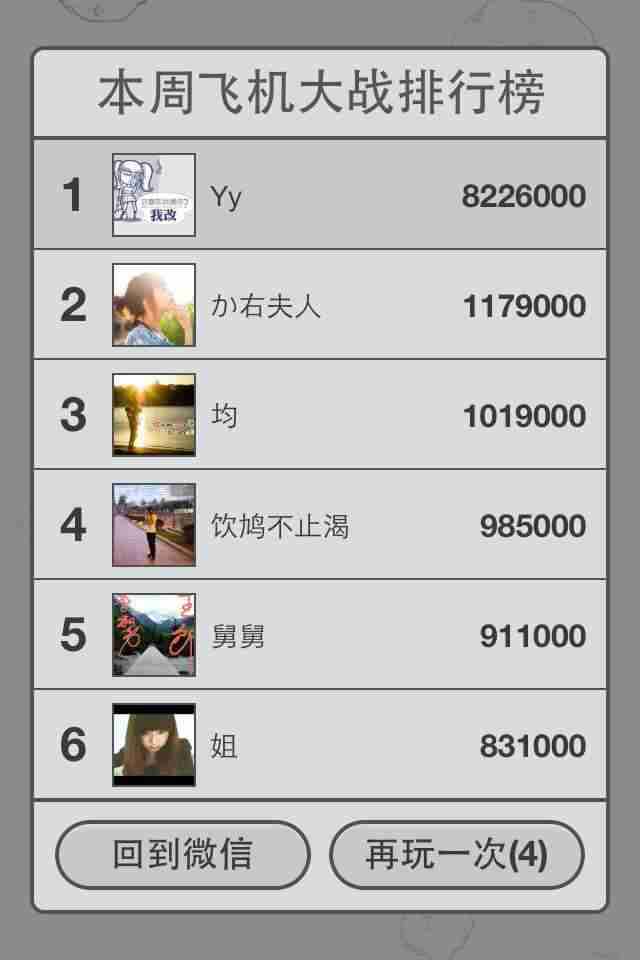
Task: Play again with 再玩一次(4)
Action: (x=457, y=854)
